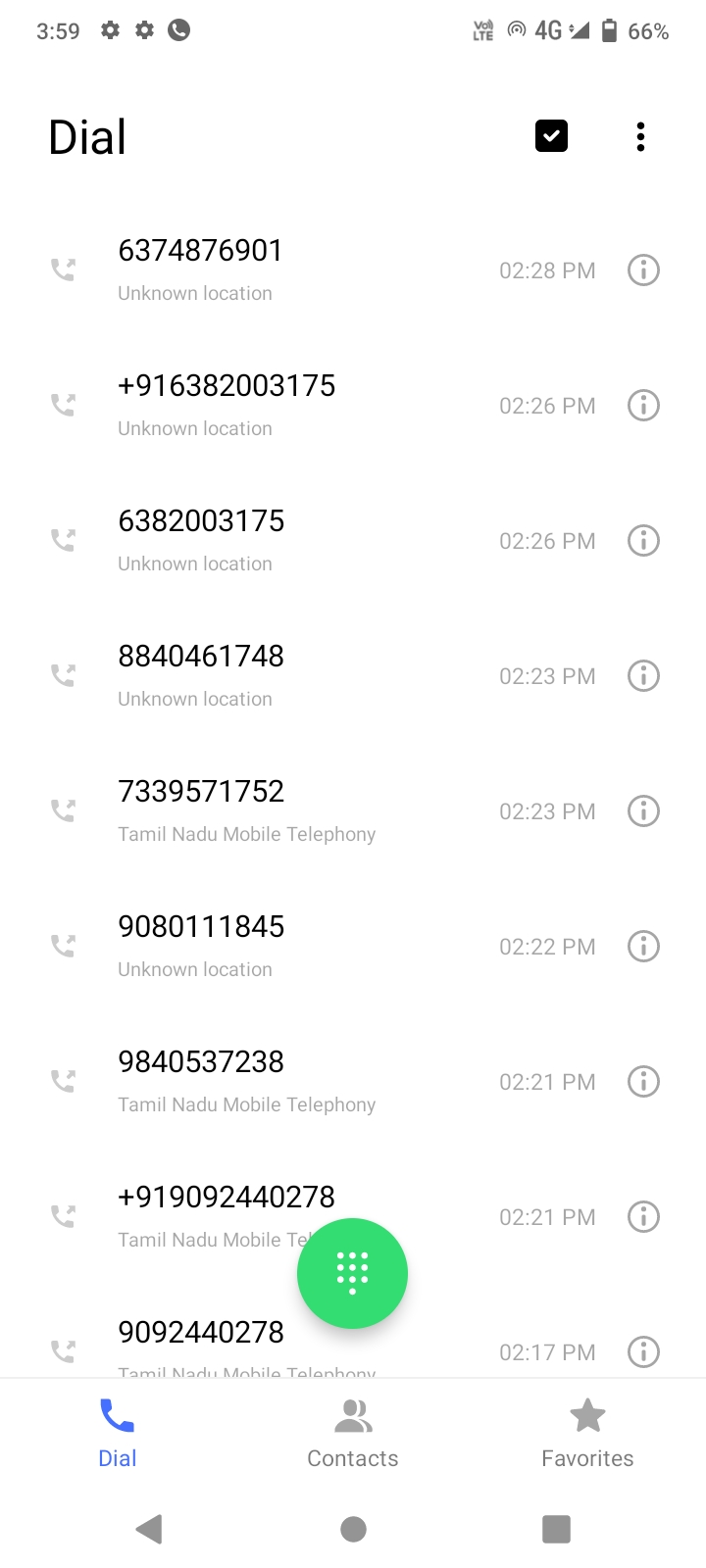706x1568 pixels.
Task: View info for call 6374876901
Action: click(x=643, y=270)
